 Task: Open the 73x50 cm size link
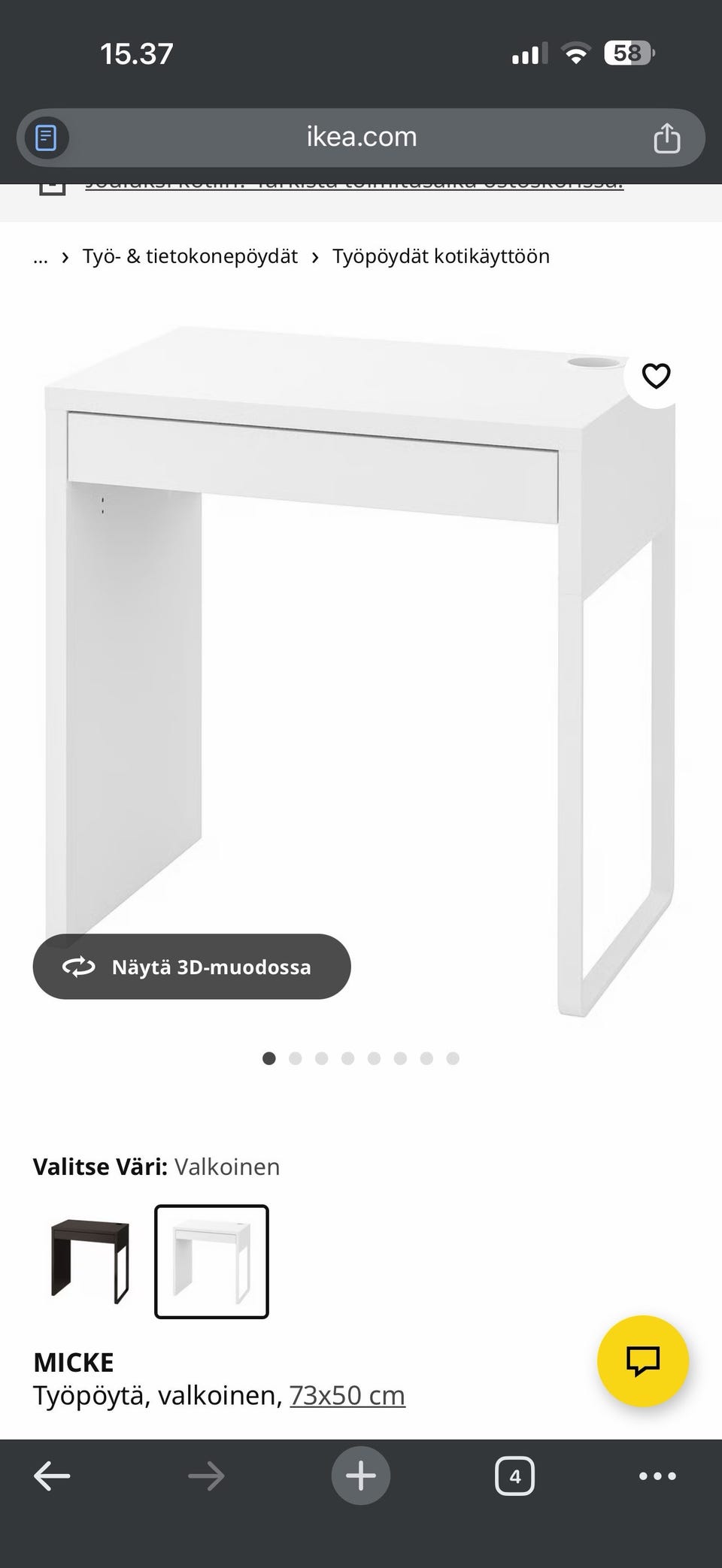coord(347,1396)
